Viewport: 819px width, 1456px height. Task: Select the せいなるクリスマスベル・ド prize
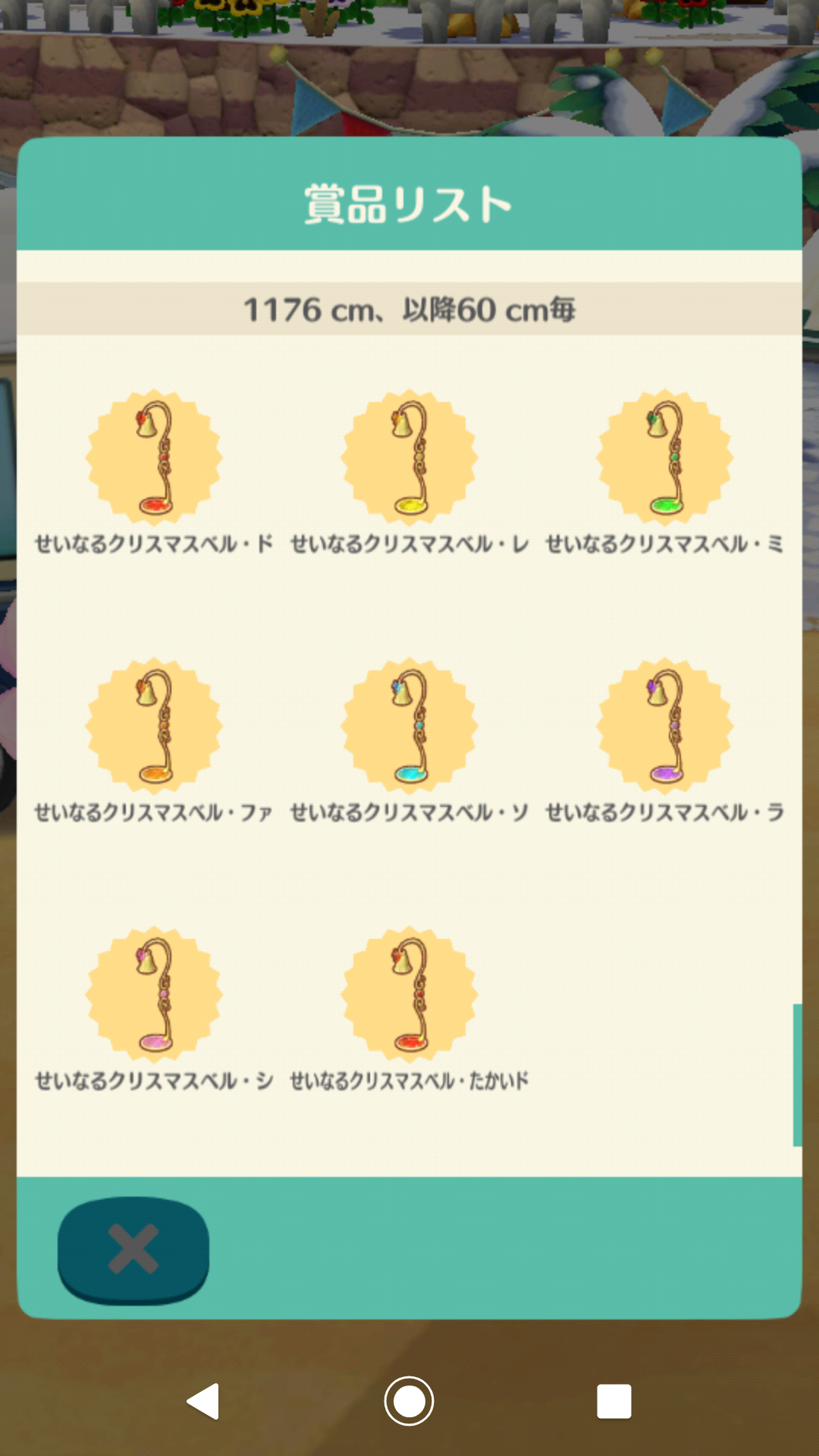pos(154,459)
